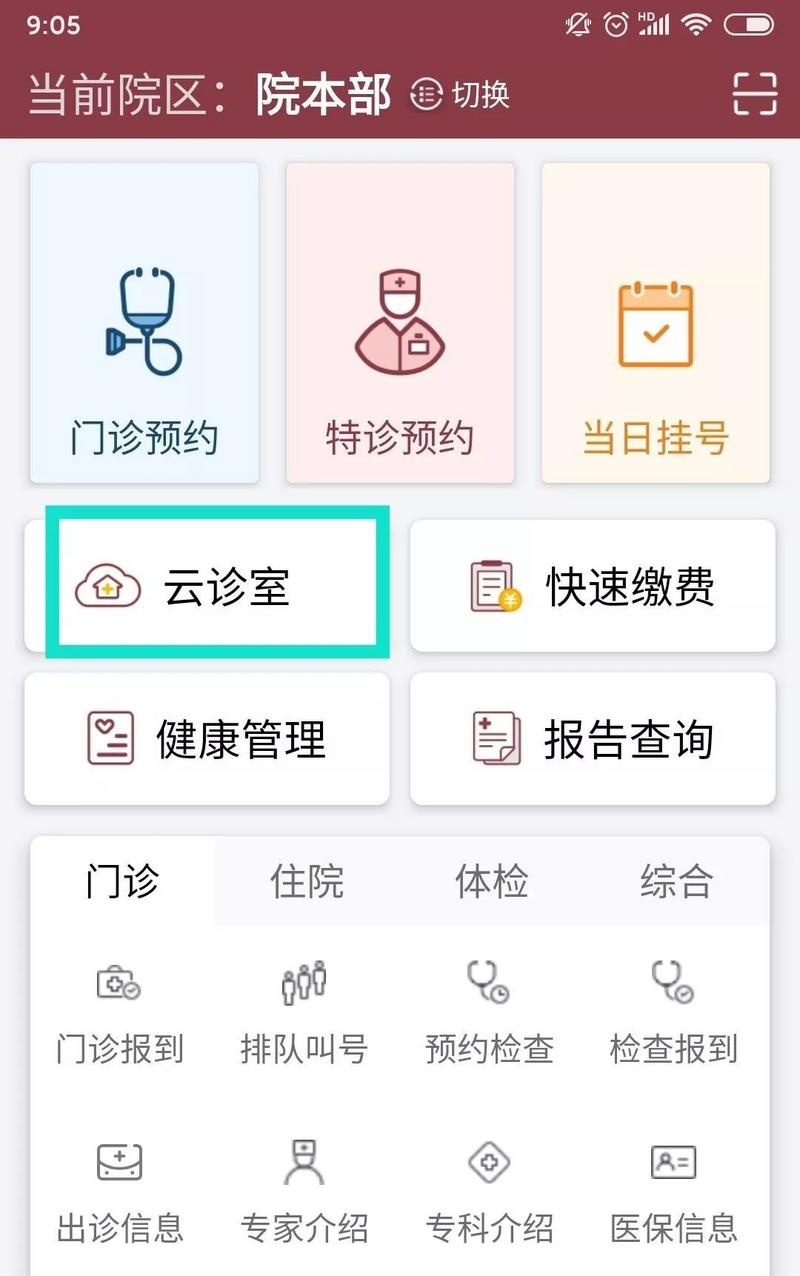Open the 特诊预约 card

pos(400,323)
